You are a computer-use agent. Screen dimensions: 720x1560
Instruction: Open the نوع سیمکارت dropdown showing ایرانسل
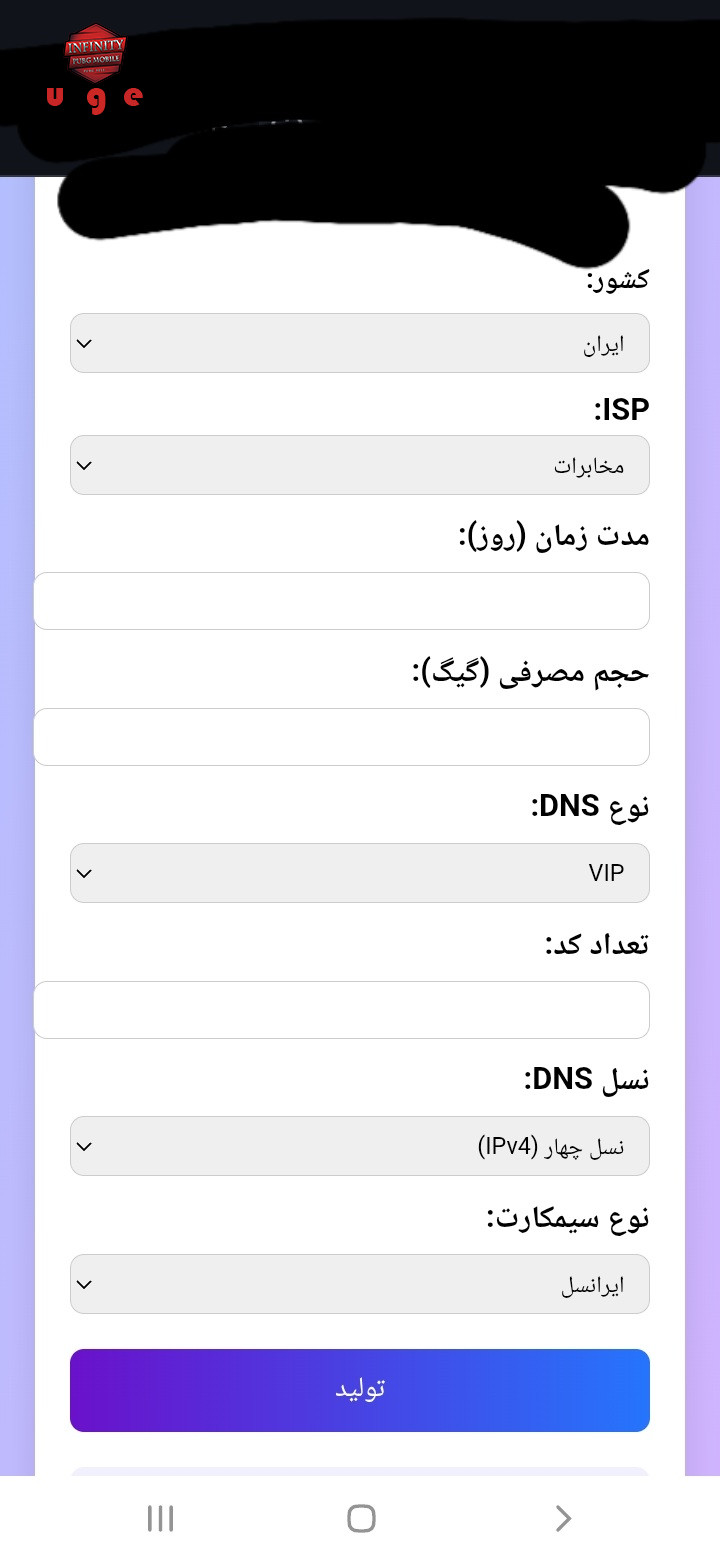(x=360, y=1284)
